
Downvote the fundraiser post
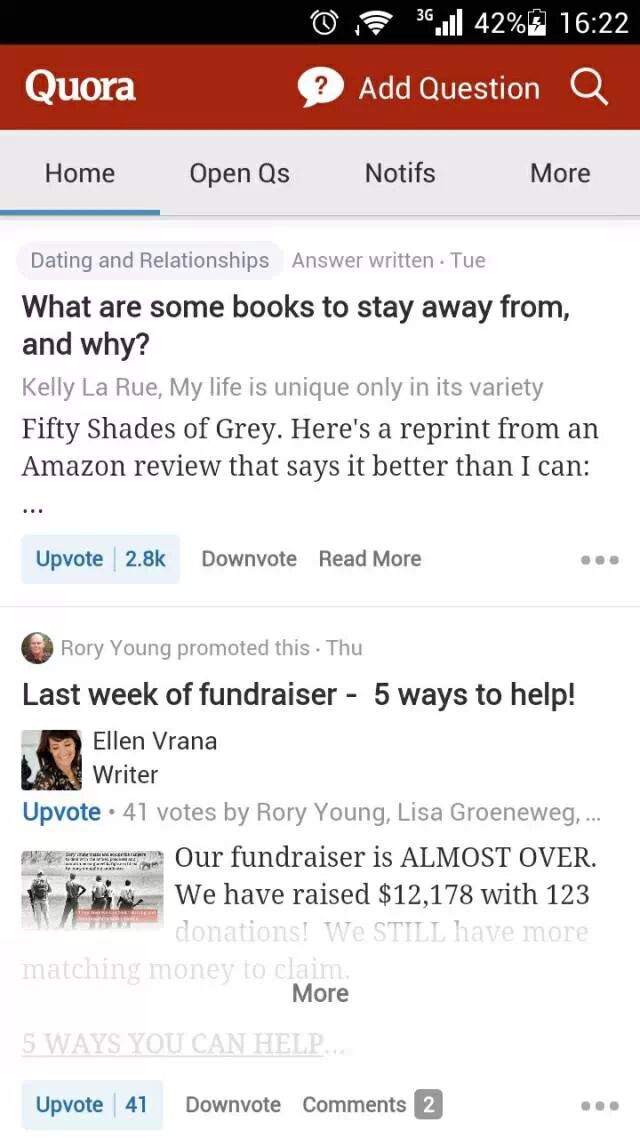point(233,1105)
